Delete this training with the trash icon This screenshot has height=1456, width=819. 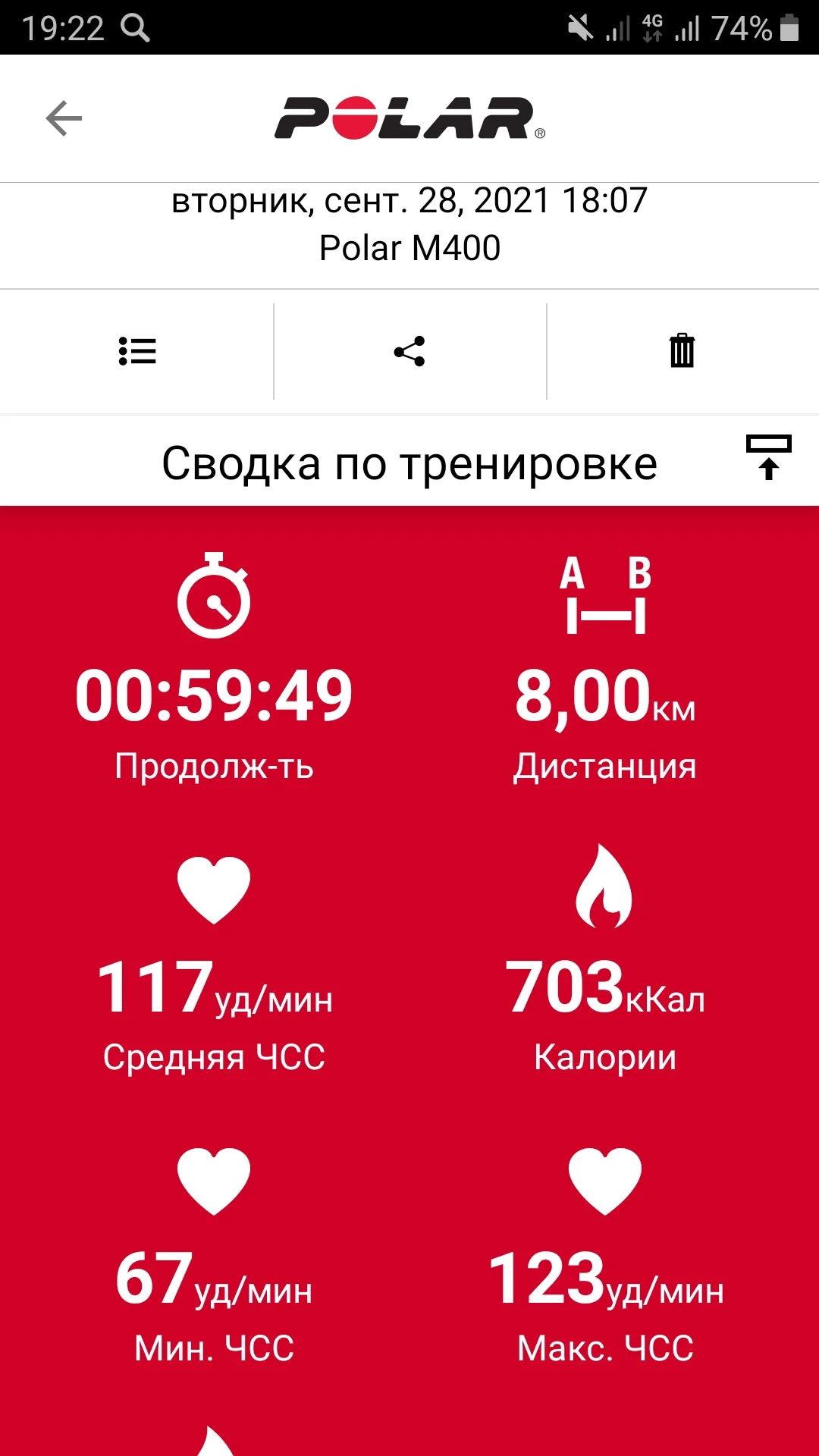(682, 350)
